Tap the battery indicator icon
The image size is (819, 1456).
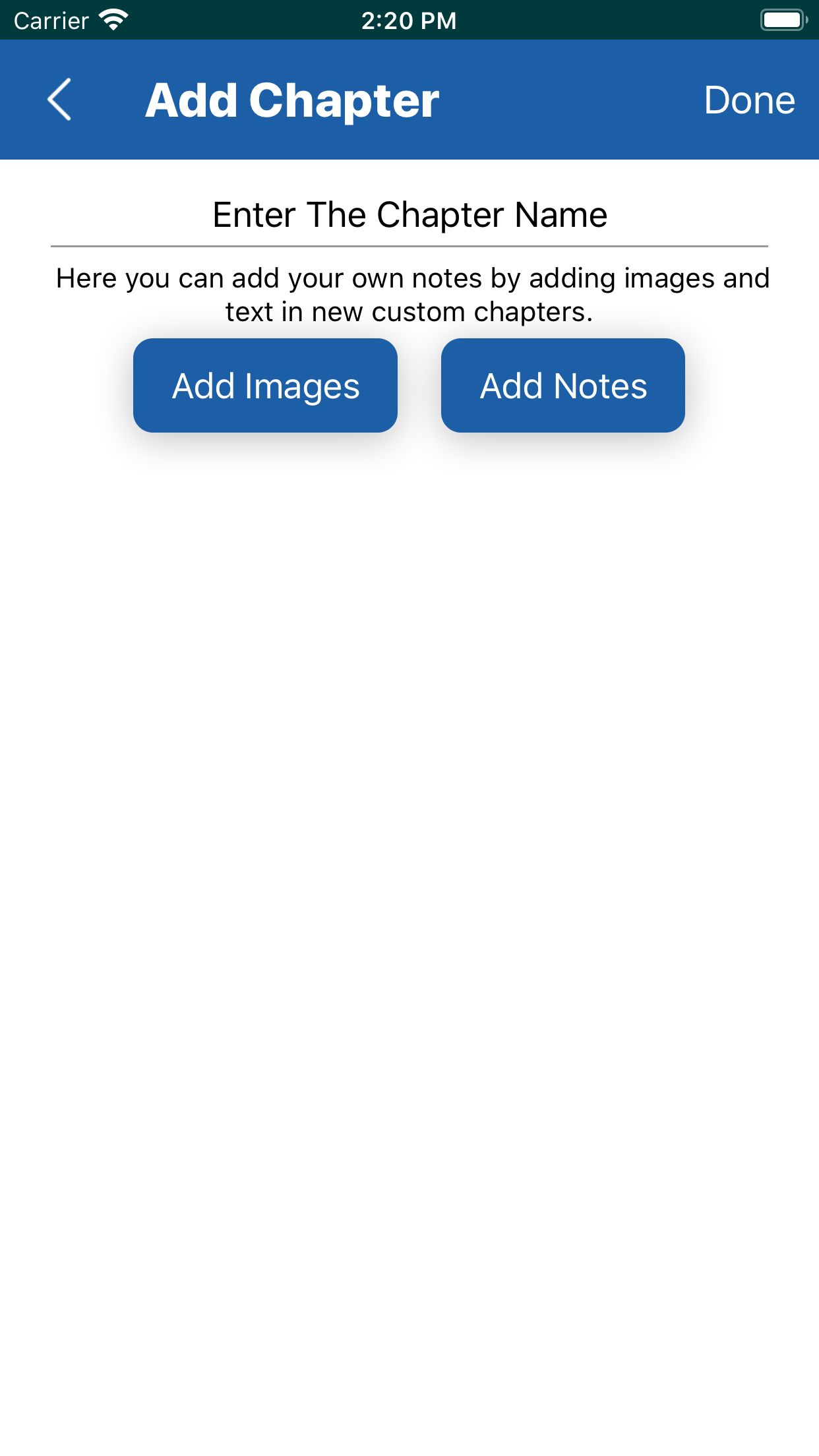783,20
